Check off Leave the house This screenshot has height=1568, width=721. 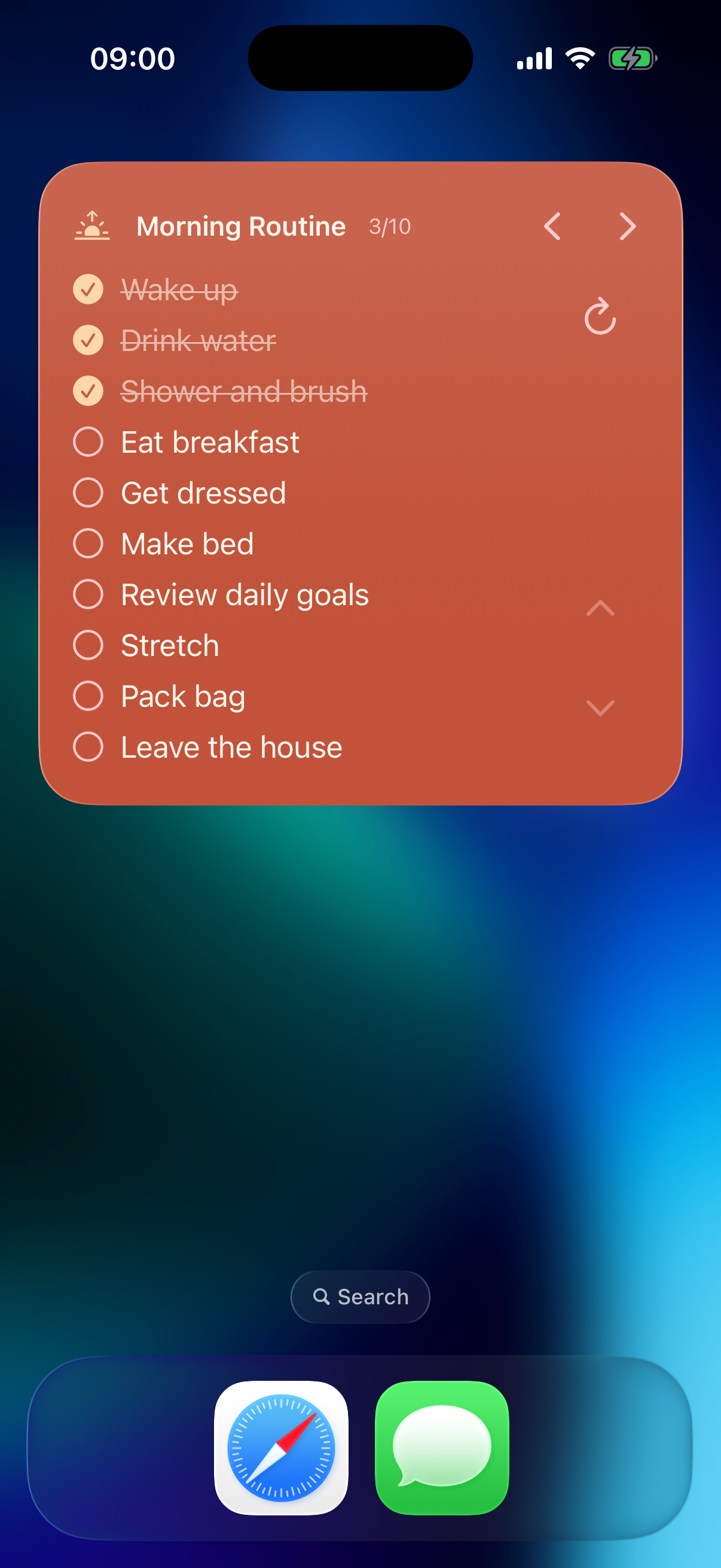[x=88, y=746]
